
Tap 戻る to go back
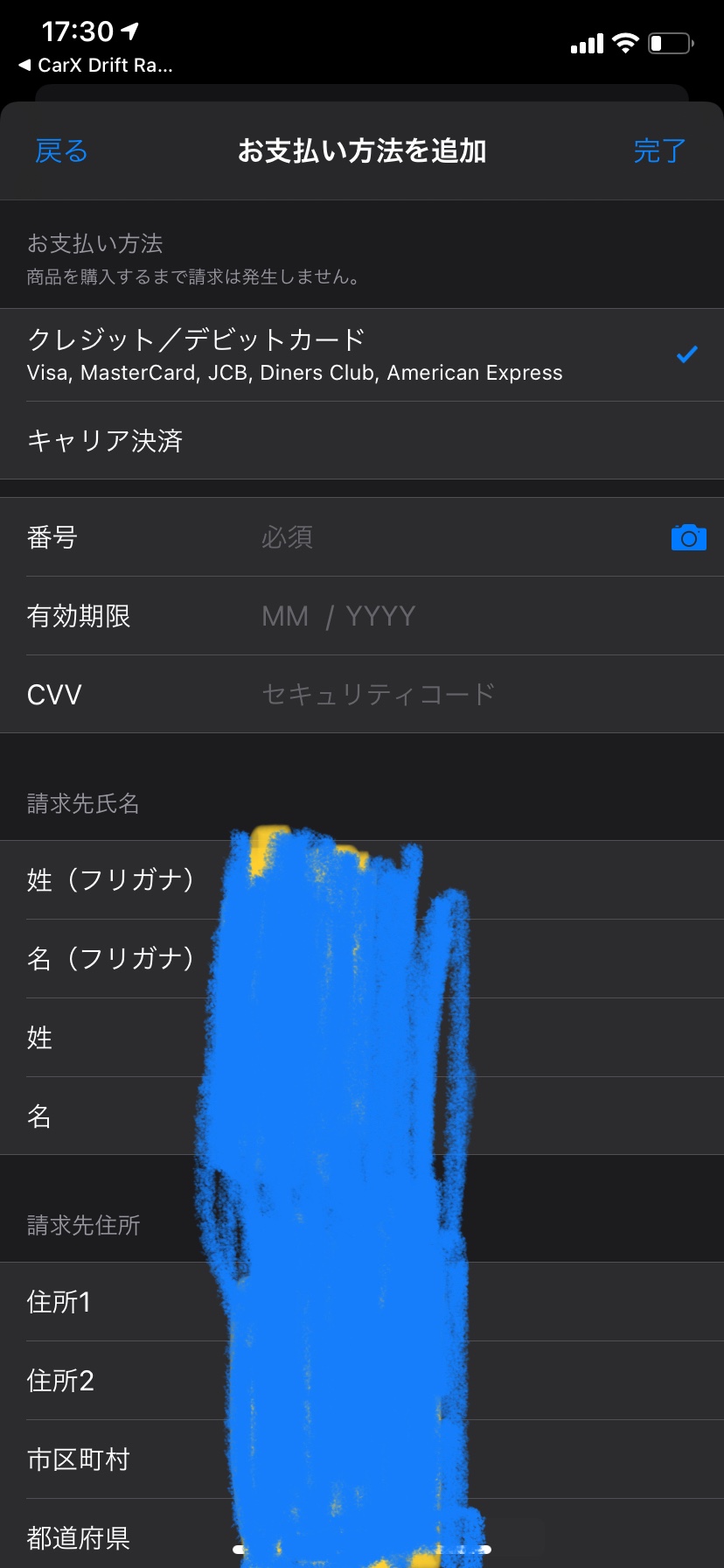(61, 151)
